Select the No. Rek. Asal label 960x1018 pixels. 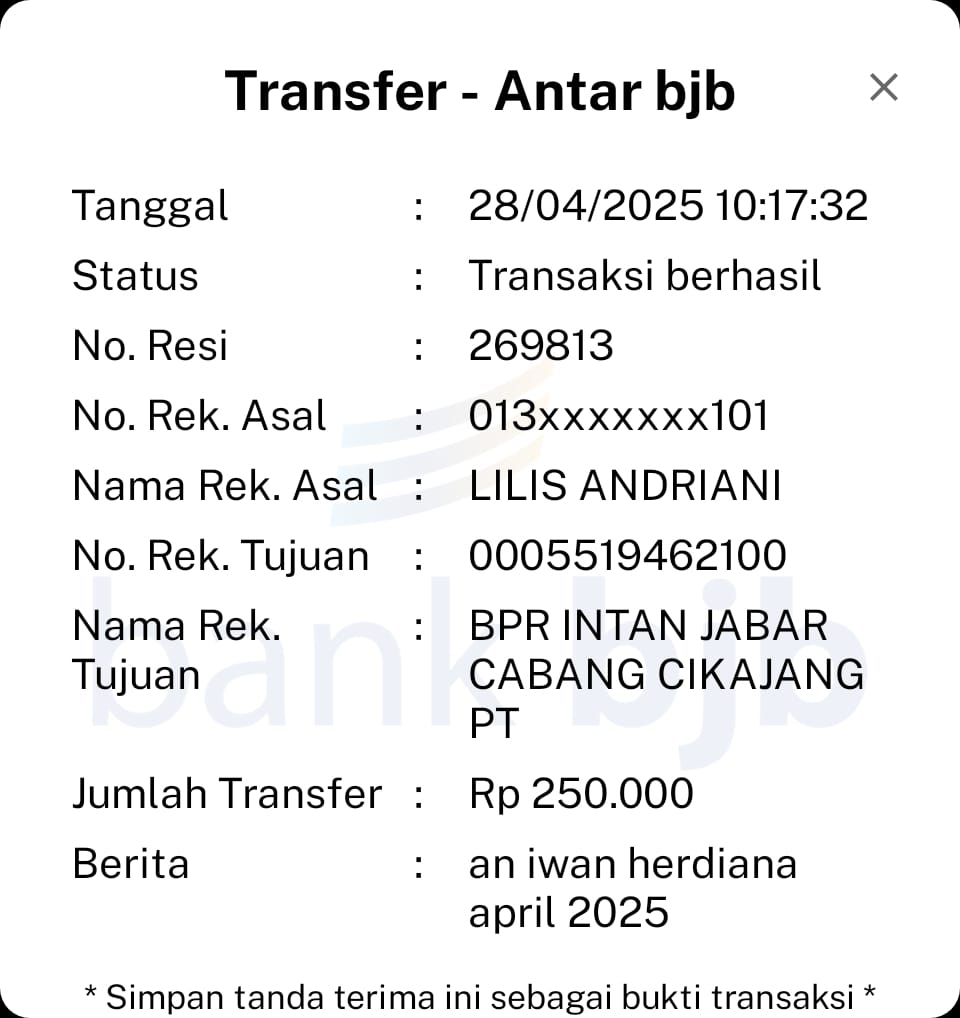[x=199, y=415]
